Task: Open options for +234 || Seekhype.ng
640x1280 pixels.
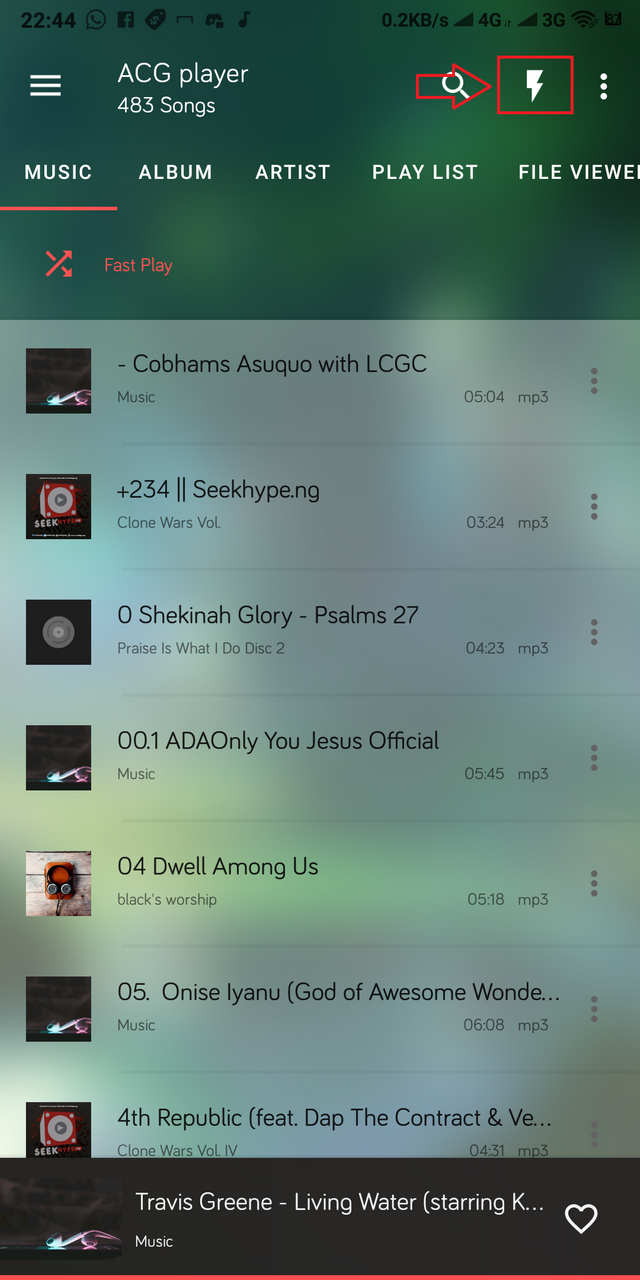Action: (x=594, y=506)
